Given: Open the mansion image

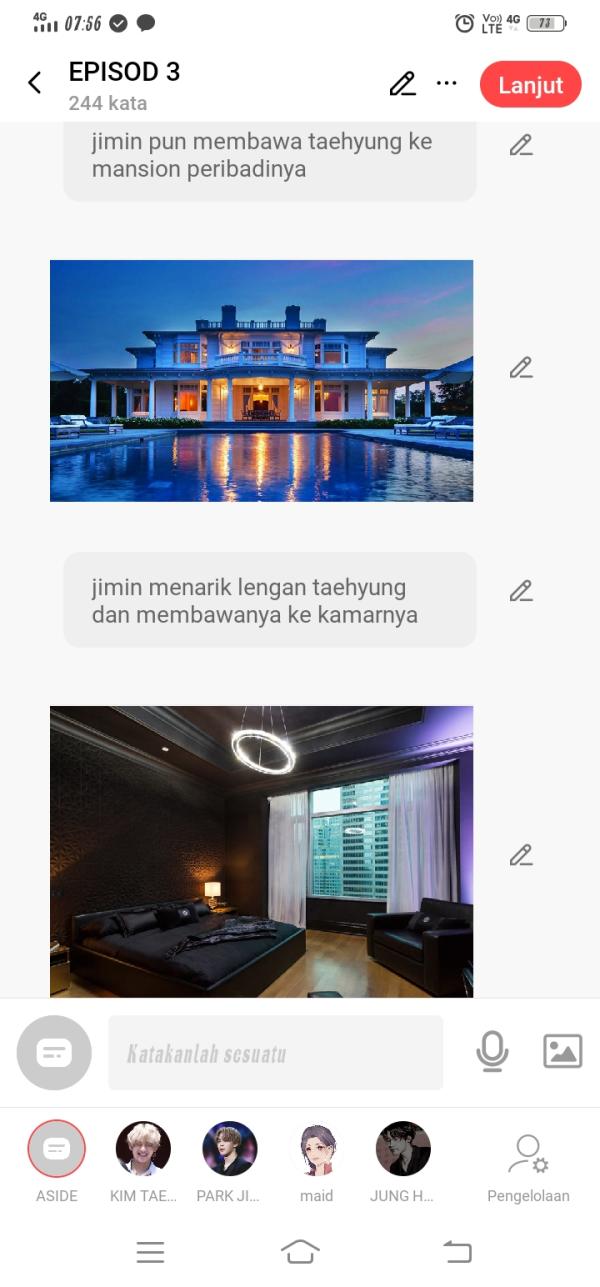Looking at the screenshot, I should click(x=261, y=380).
